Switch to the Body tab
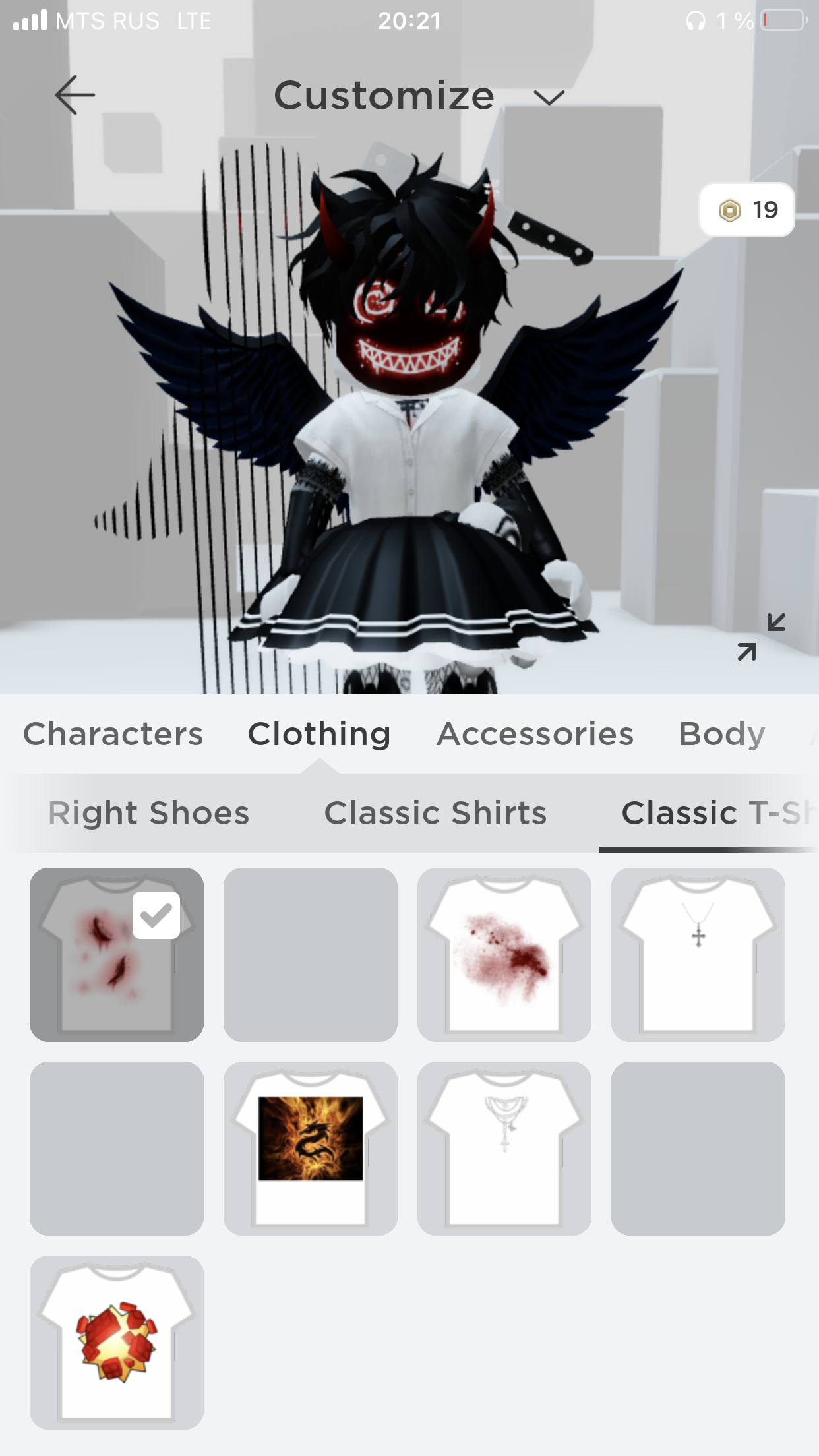 coord(722,734)
